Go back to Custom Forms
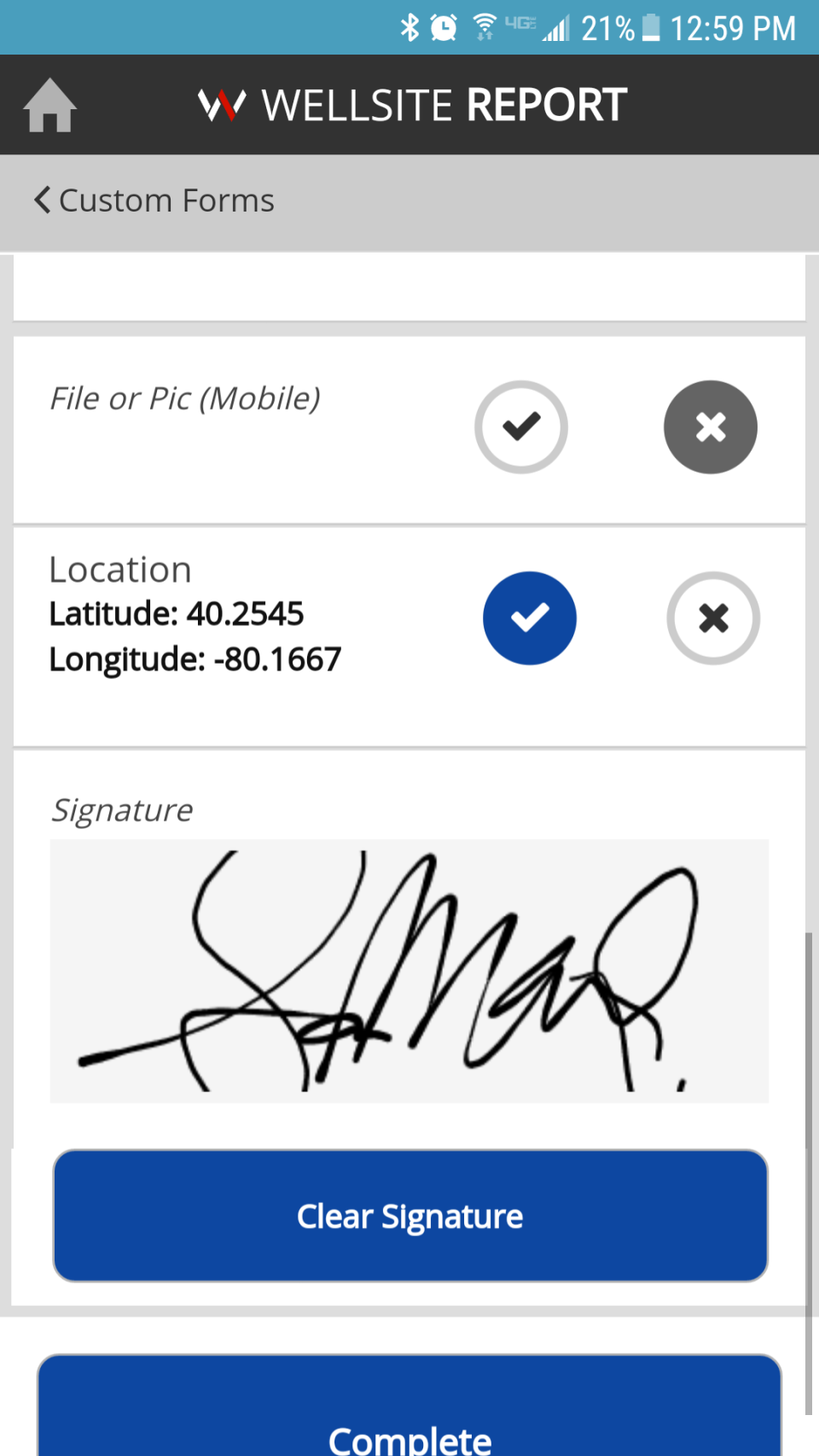The image size is (819, 1456). coord(154,201)
